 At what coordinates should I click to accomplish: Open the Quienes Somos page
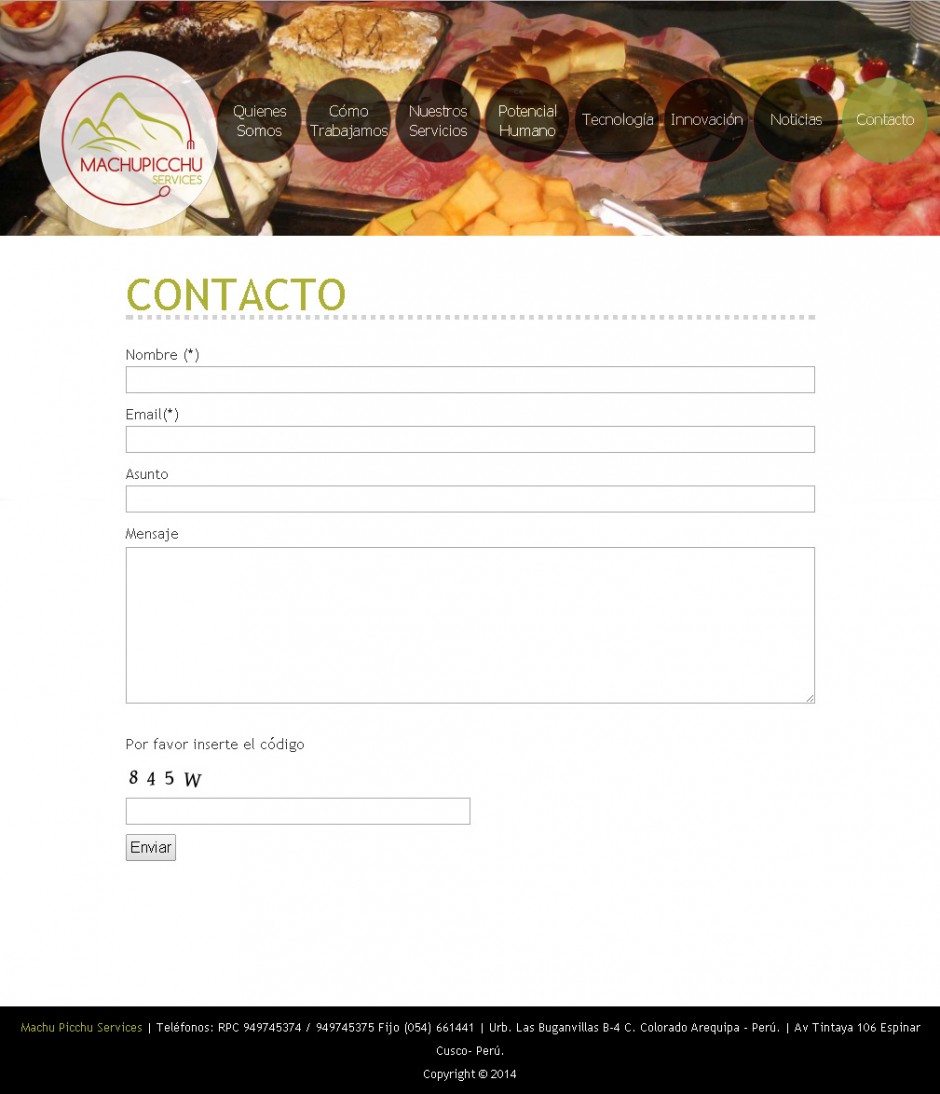[x=259, y=121]
